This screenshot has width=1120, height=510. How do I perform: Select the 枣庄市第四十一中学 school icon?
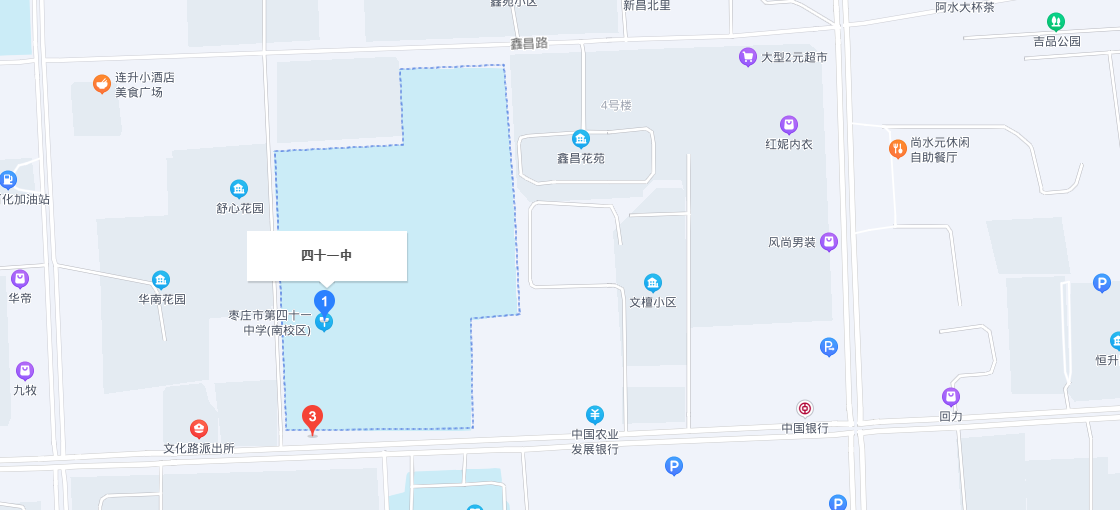324,322
